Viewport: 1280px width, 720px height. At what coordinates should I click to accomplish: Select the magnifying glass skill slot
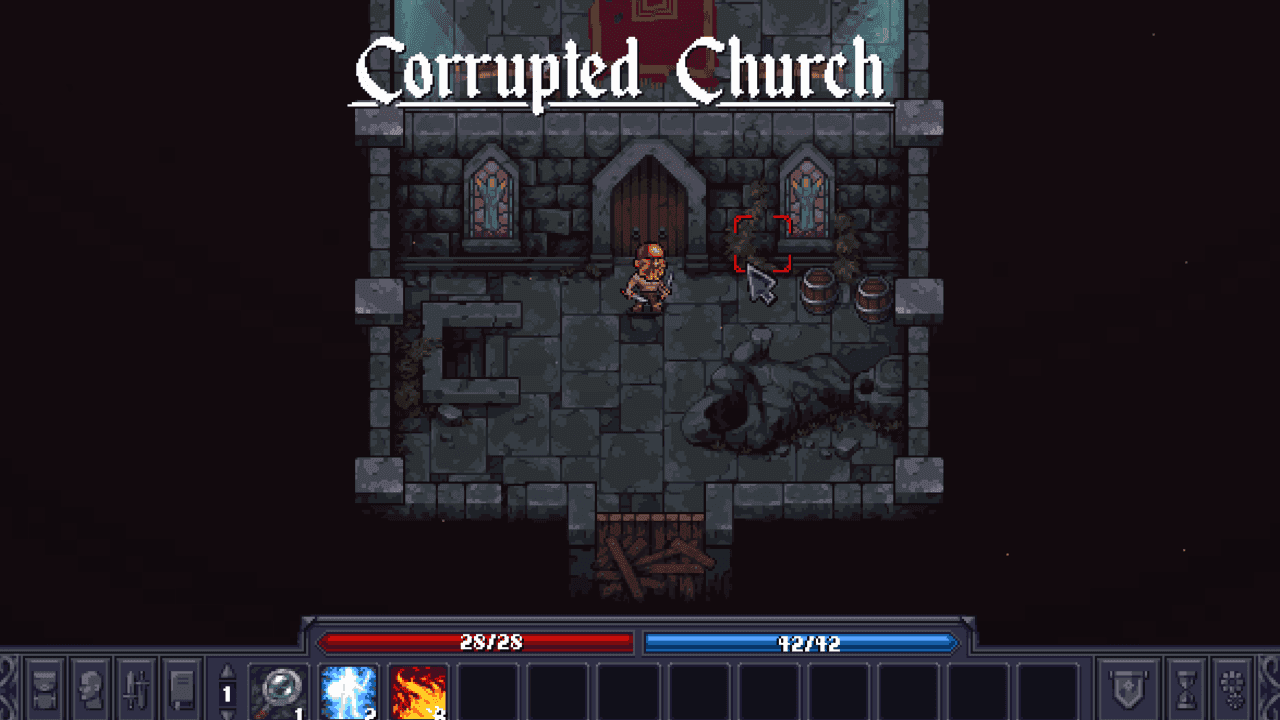coord(279,692)
